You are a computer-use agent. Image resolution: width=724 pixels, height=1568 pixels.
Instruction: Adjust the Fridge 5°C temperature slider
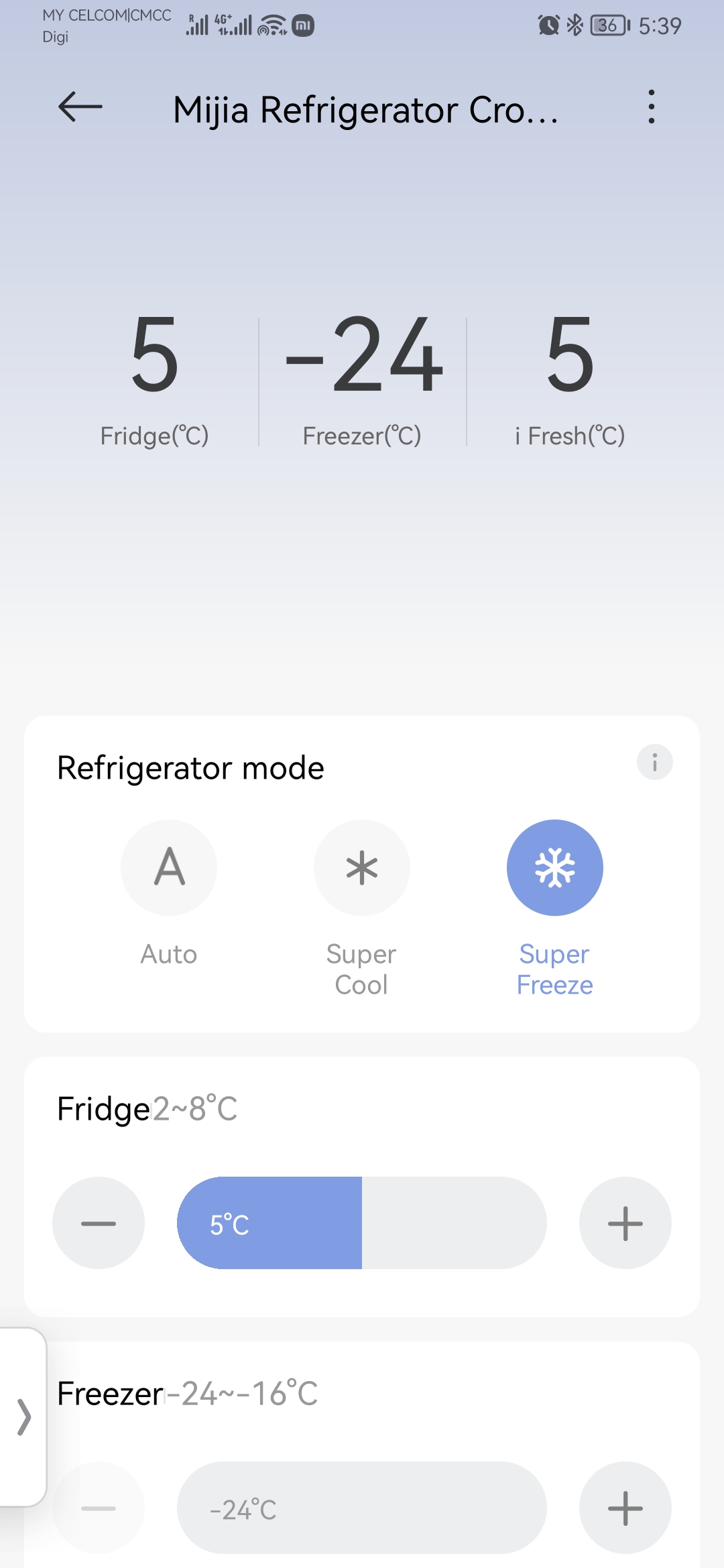tap(362, 1223)
